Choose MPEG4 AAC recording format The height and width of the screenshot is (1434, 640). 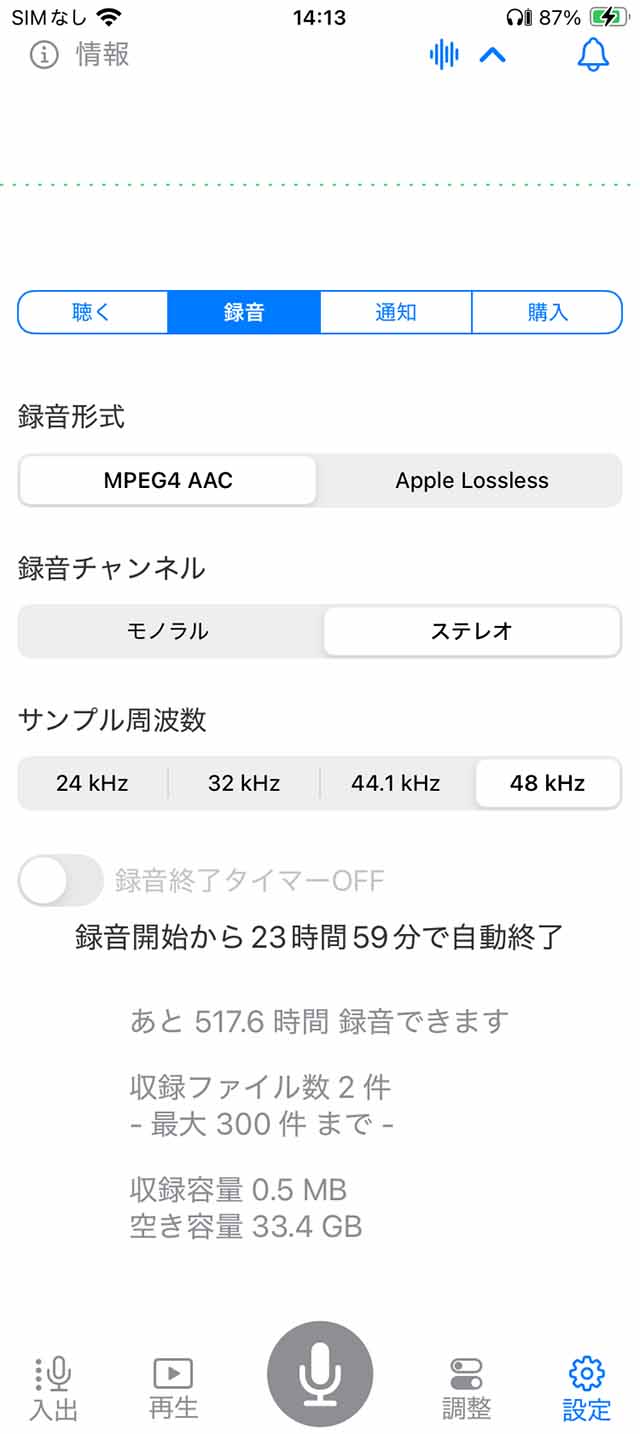168,480
